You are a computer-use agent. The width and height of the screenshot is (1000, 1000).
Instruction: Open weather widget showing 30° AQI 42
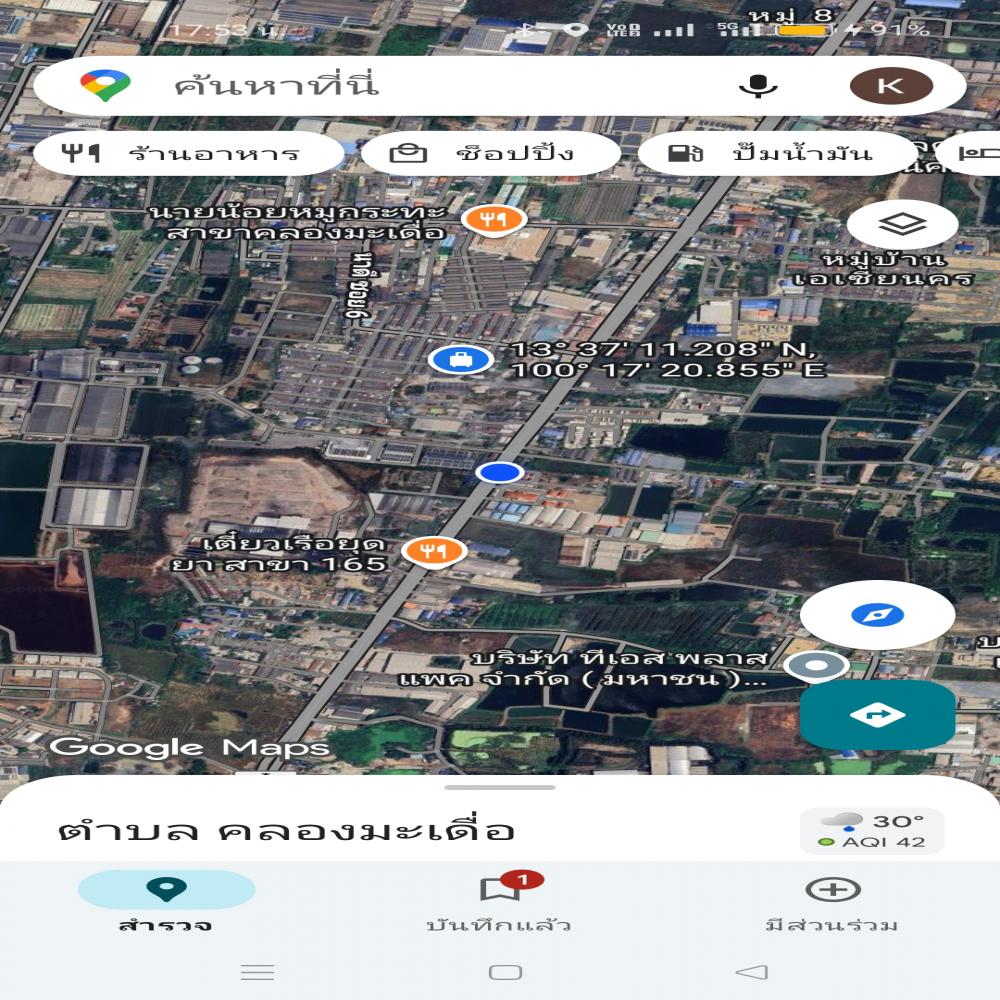point(871,831)
